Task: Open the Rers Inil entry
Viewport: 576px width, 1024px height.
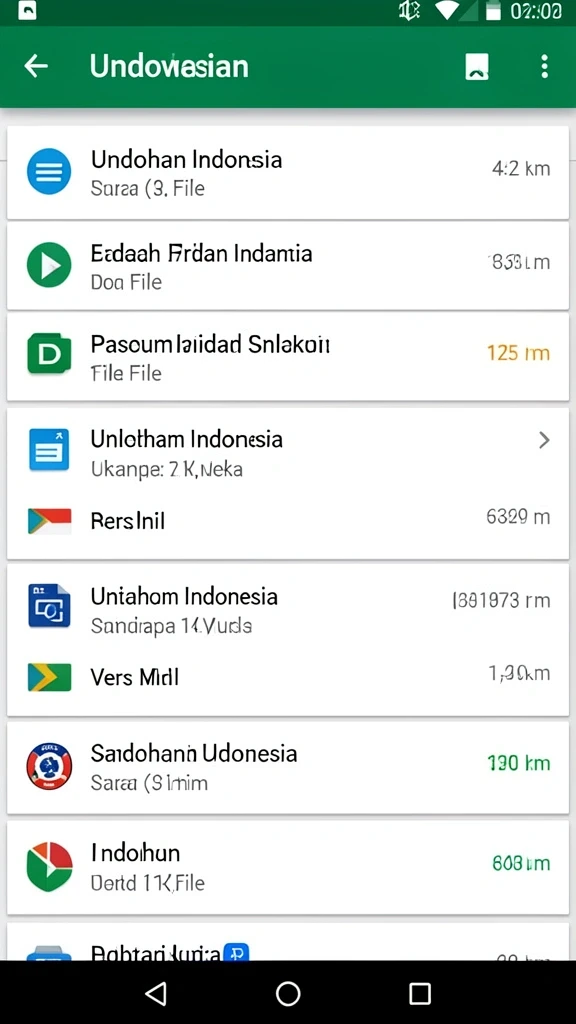Action: point(288,520)
